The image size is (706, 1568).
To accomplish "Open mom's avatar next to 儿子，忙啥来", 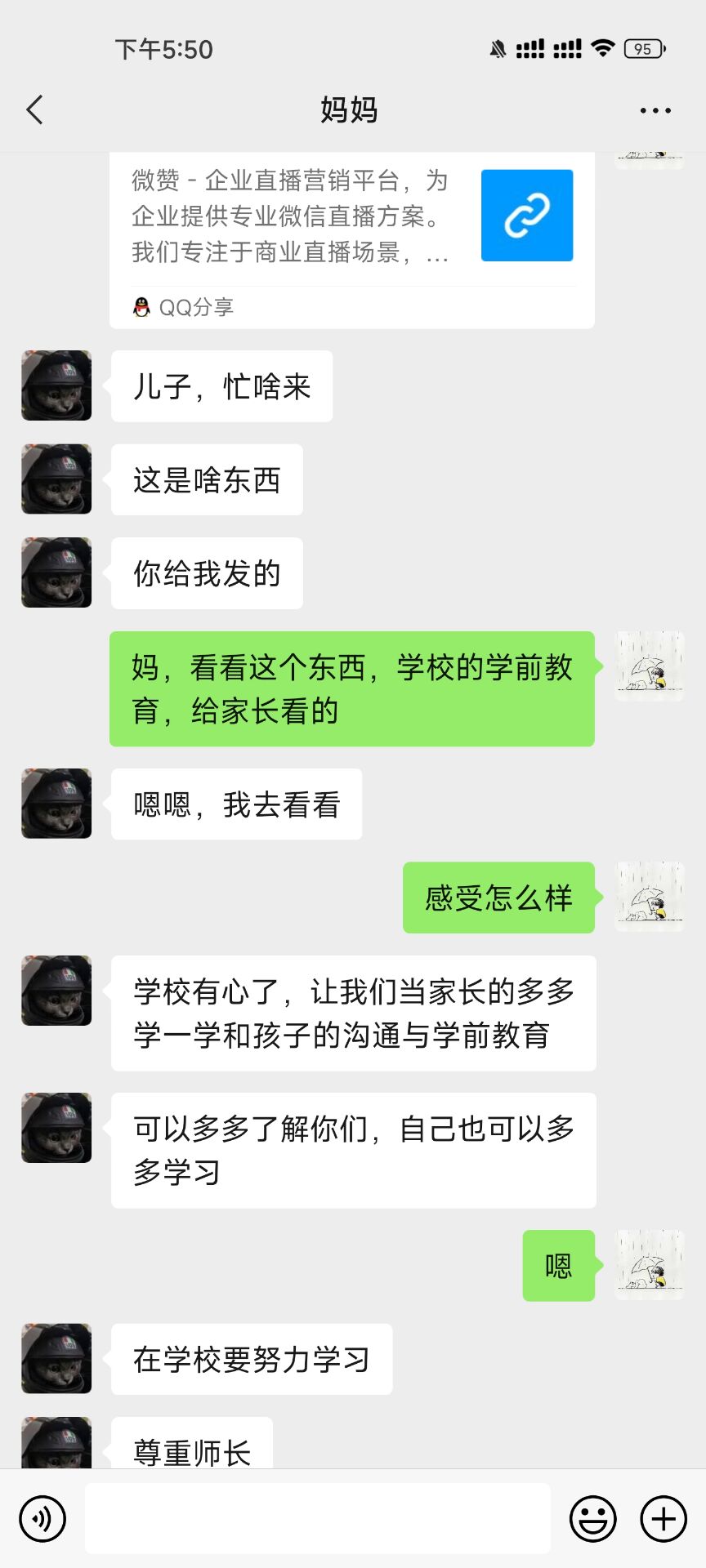I will [56, 385].
